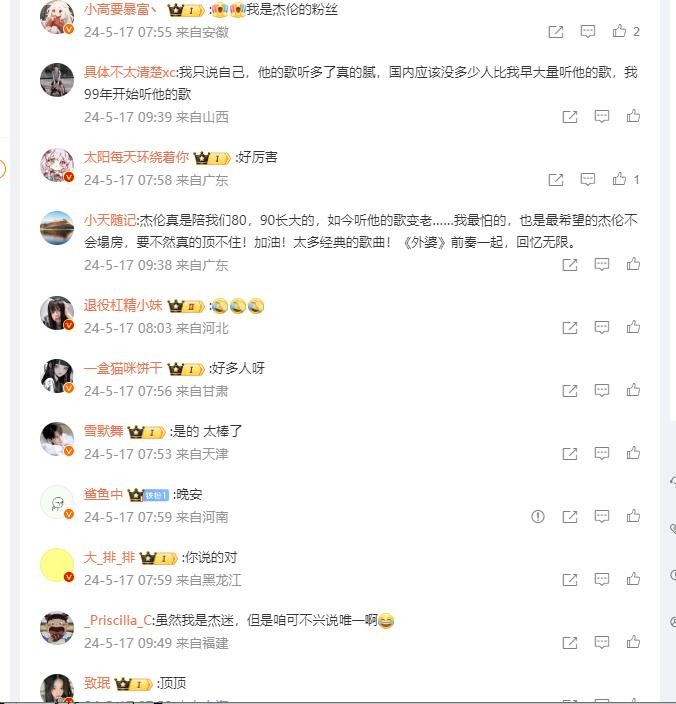Like the comment by 大_排_排

click(x=633, y=580)
